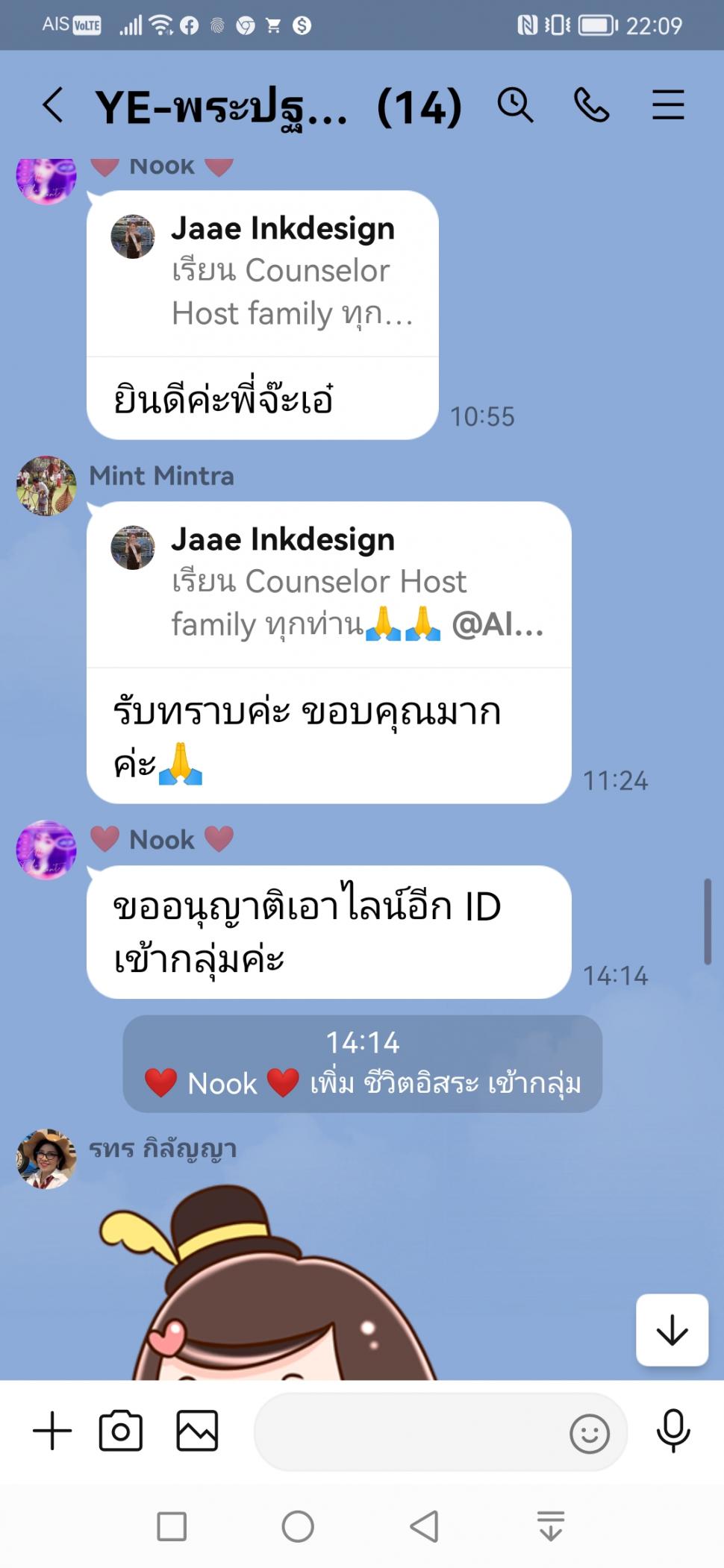Viewport: 724px width, 1568px height.
Task: Focus the message input field
Action: click(x=411, y=1432)
